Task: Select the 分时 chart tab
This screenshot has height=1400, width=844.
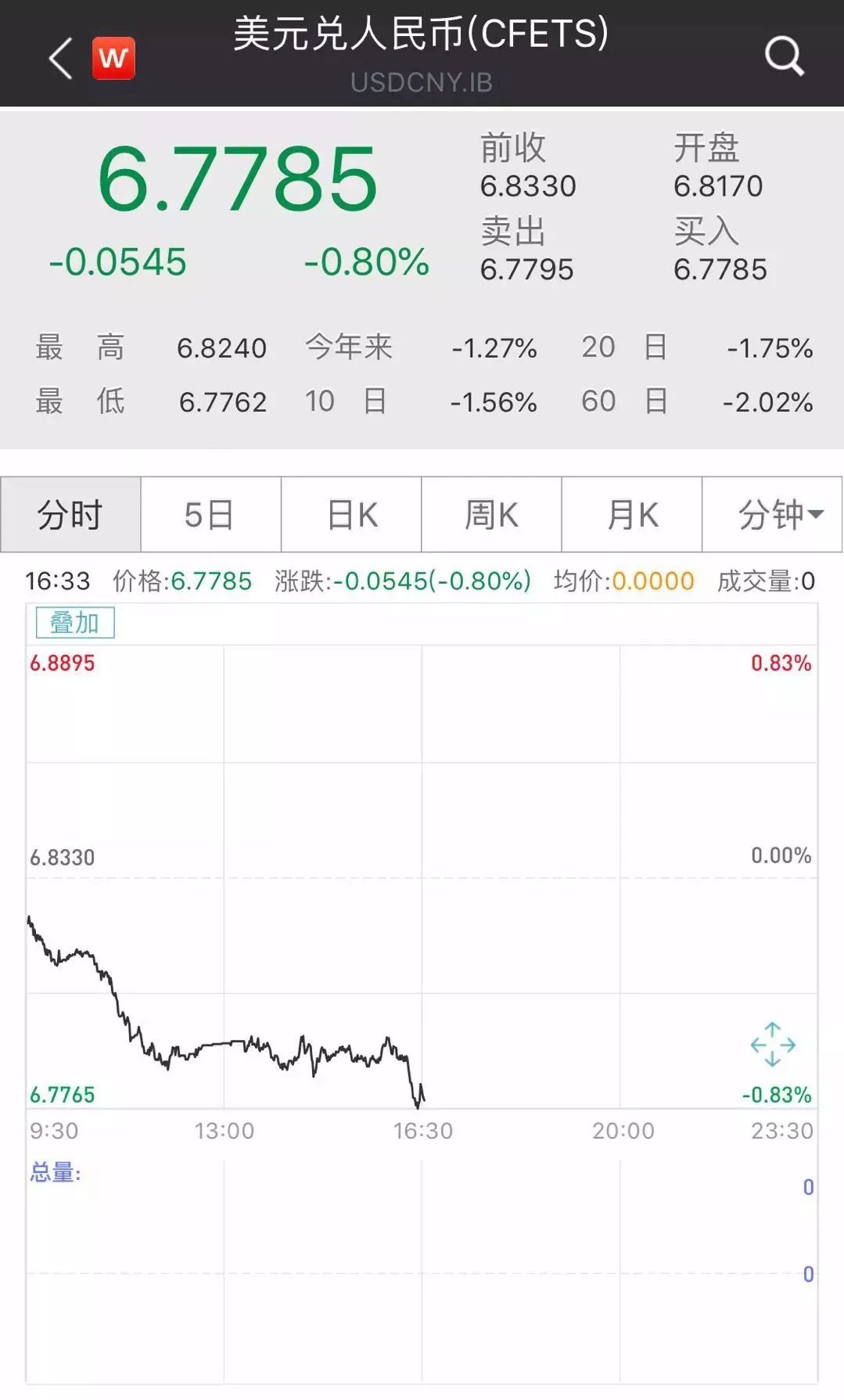Action: click(70, 514)
